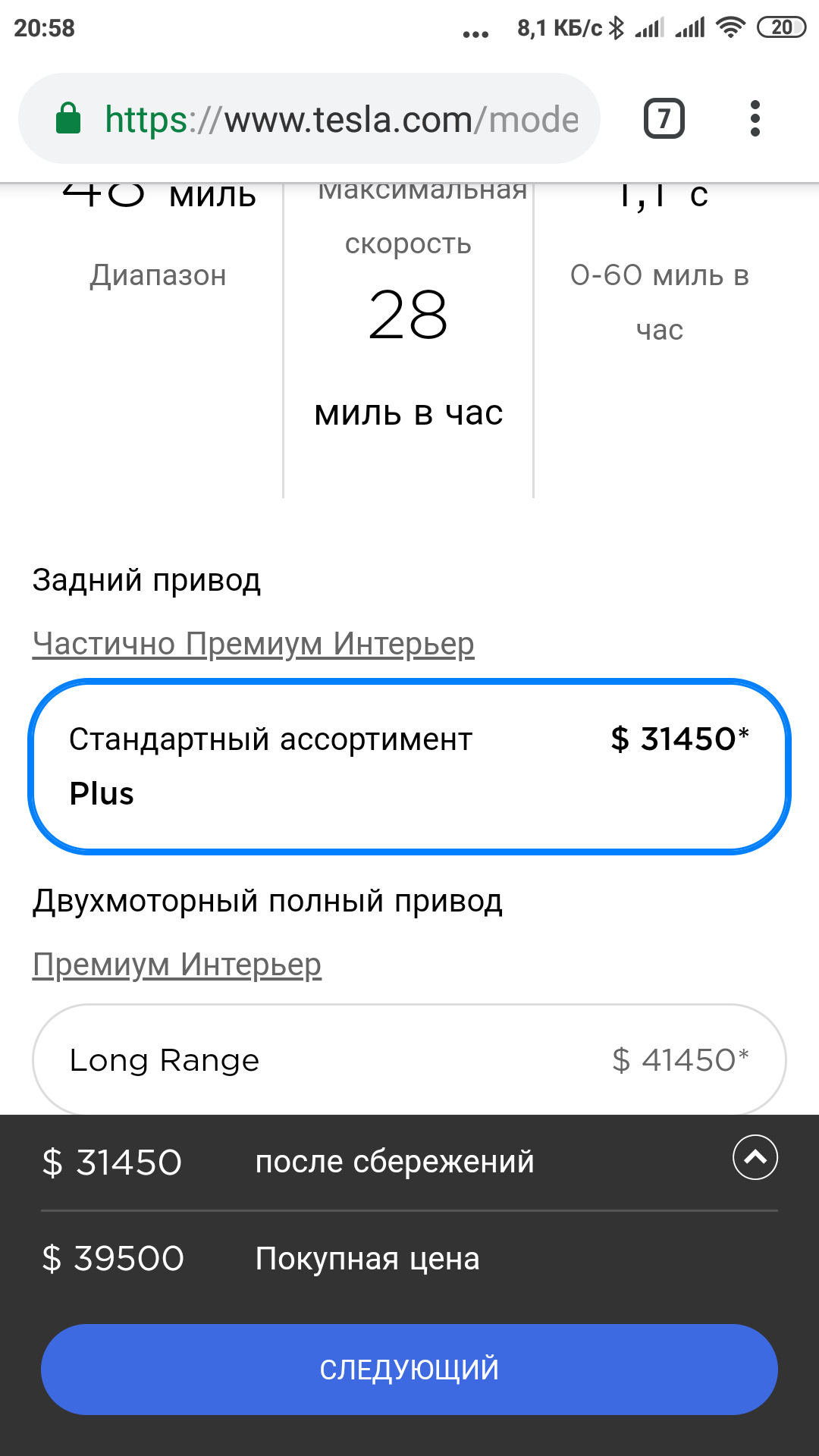Expand the price summary chevron

coord(755,1157)
